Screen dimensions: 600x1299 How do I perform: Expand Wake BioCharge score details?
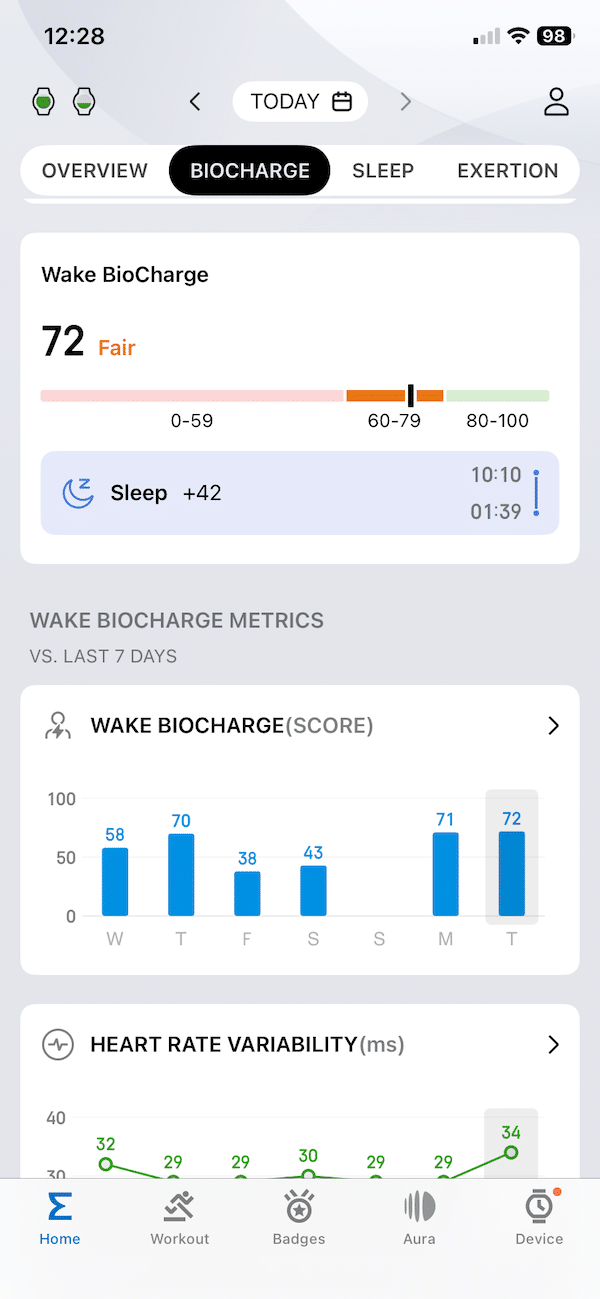553,726
